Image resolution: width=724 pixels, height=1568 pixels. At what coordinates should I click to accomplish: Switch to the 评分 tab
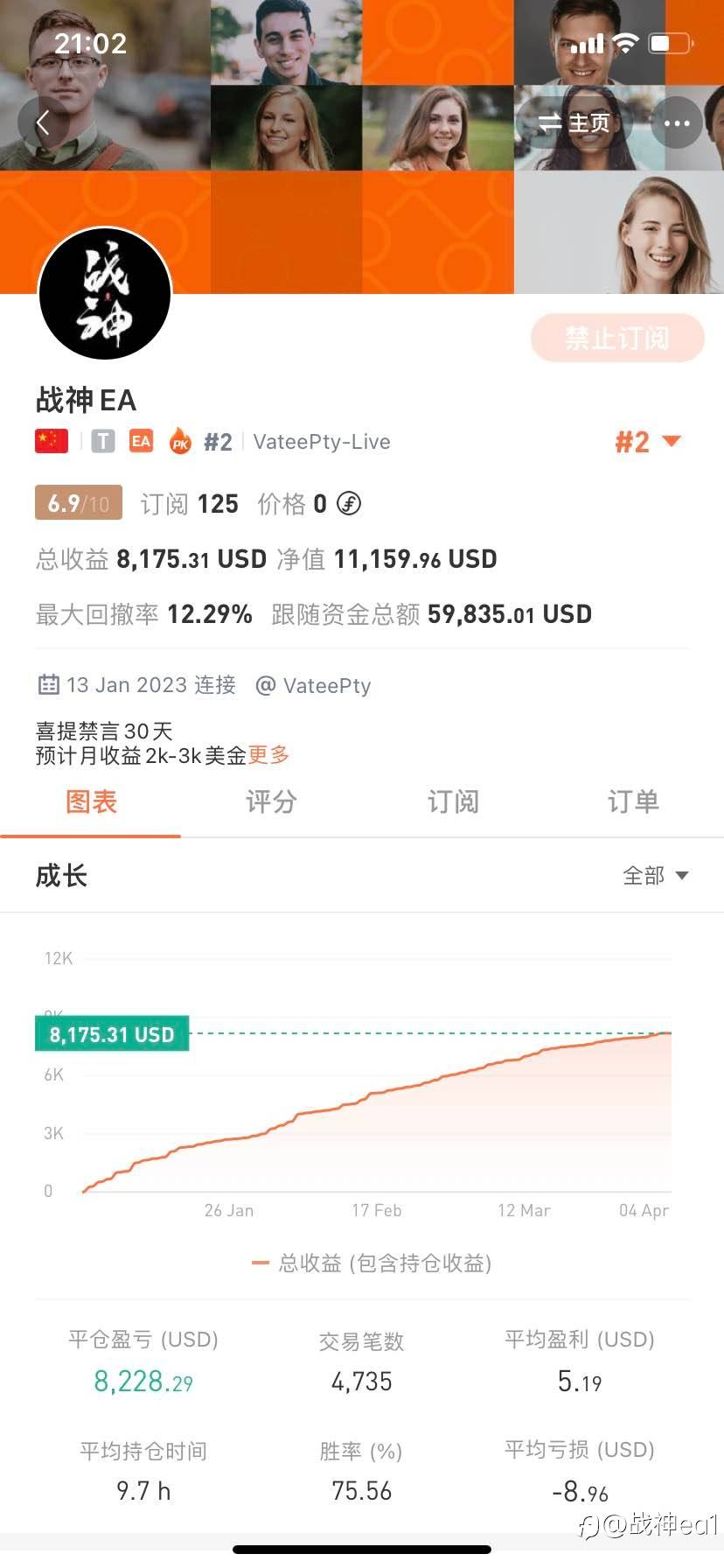pos(271,801)
